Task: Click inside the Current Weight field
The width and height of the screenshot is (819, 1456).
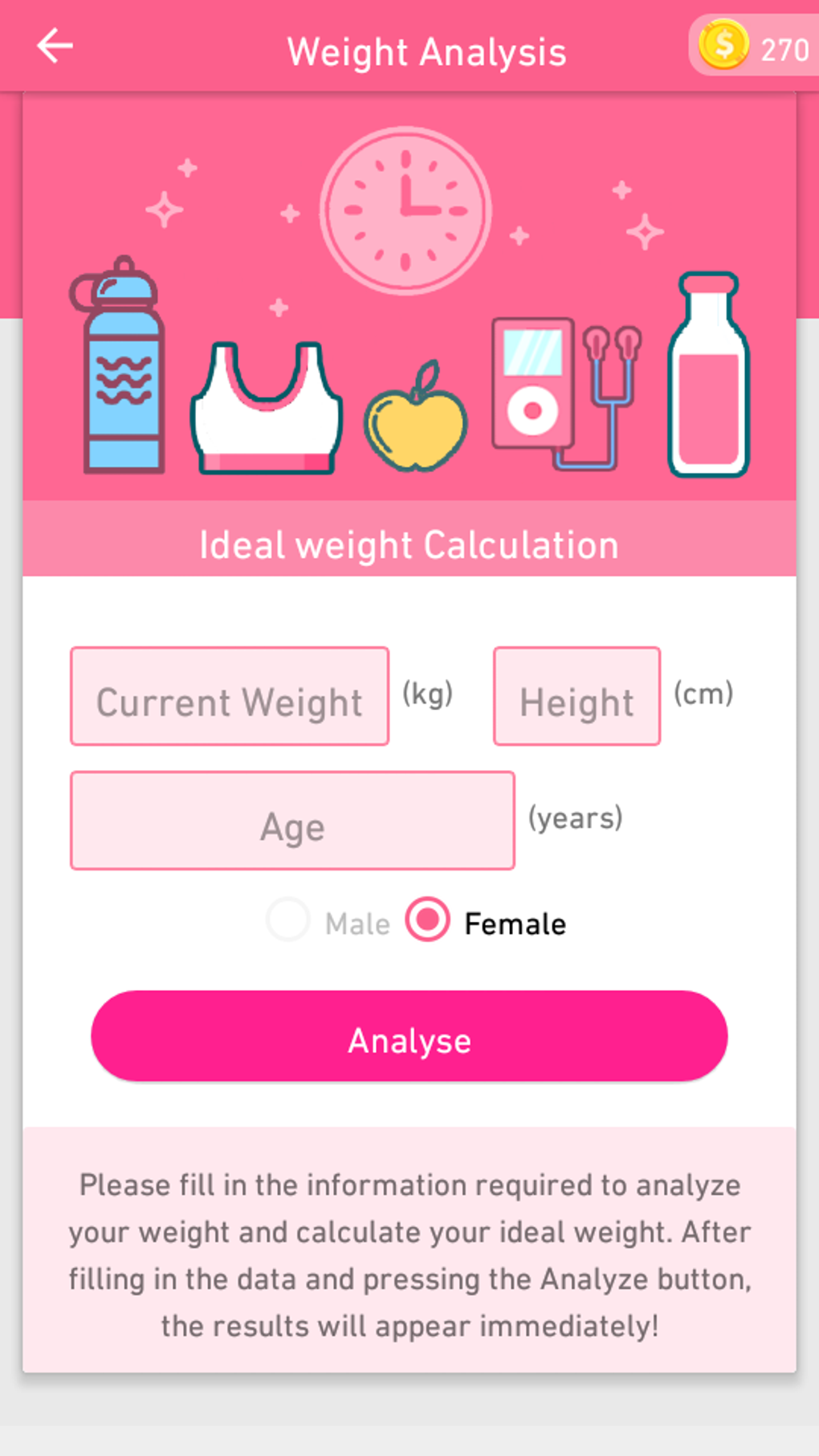Action: point(230,695)
